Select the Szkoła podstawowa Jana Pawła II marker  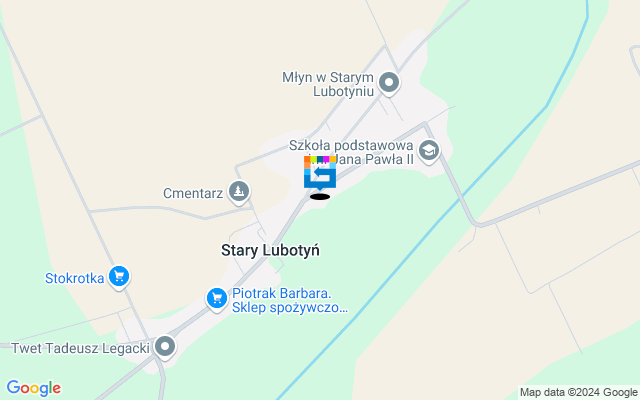point(429,151)
